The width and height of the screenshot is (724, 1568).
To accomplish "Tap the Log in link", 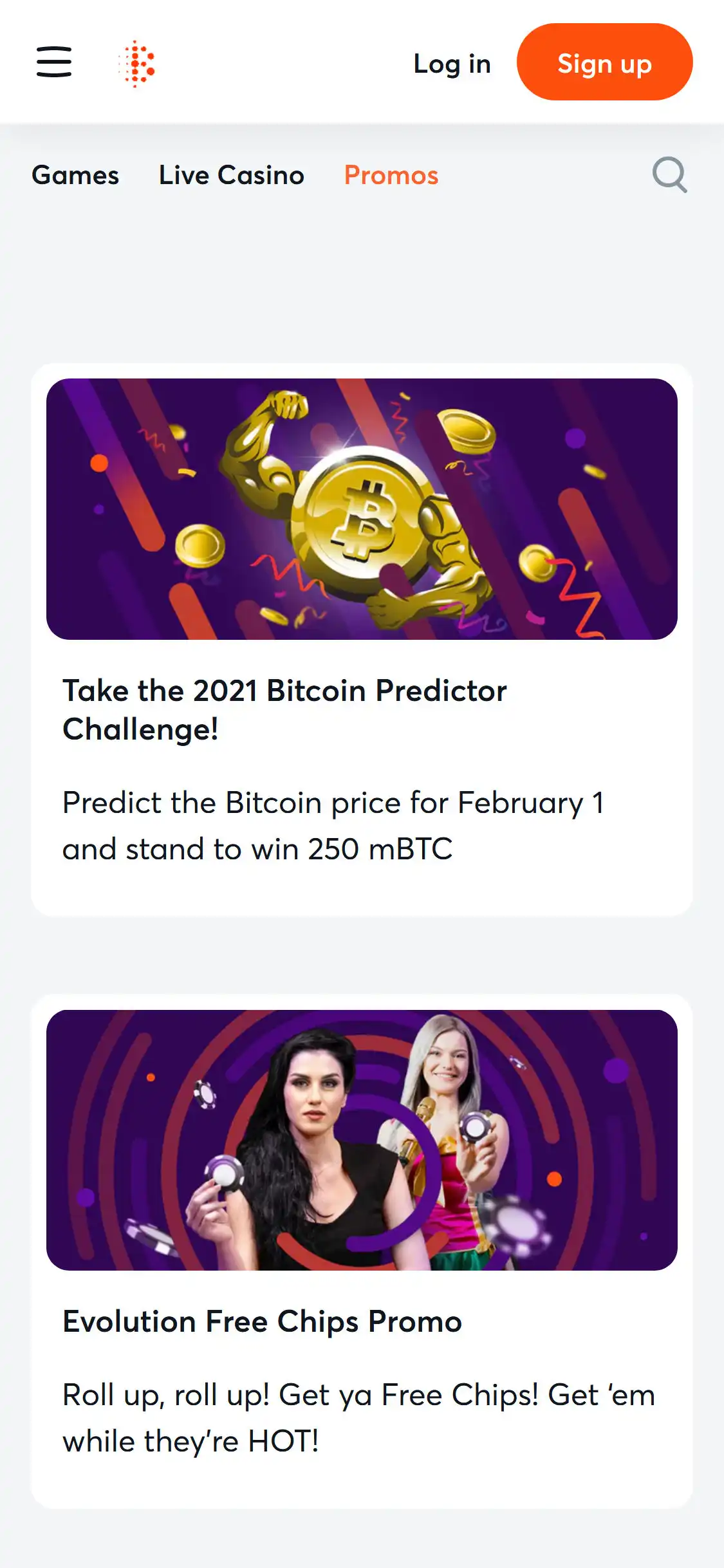I will pos(452,64).
